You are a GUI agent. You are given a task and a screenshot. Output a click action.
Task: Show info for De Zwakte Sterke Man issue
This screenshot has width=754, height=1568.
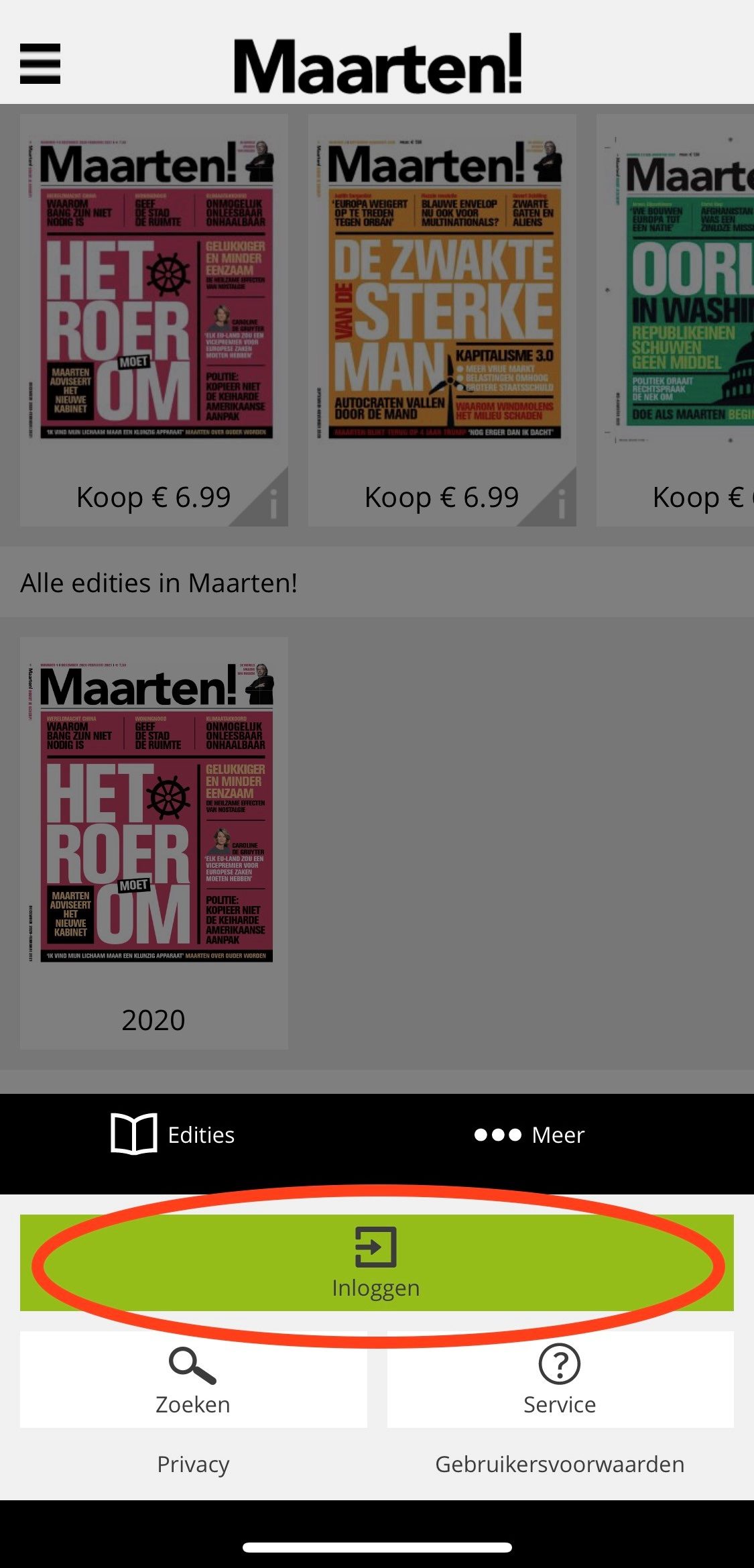tap(561, 504)
